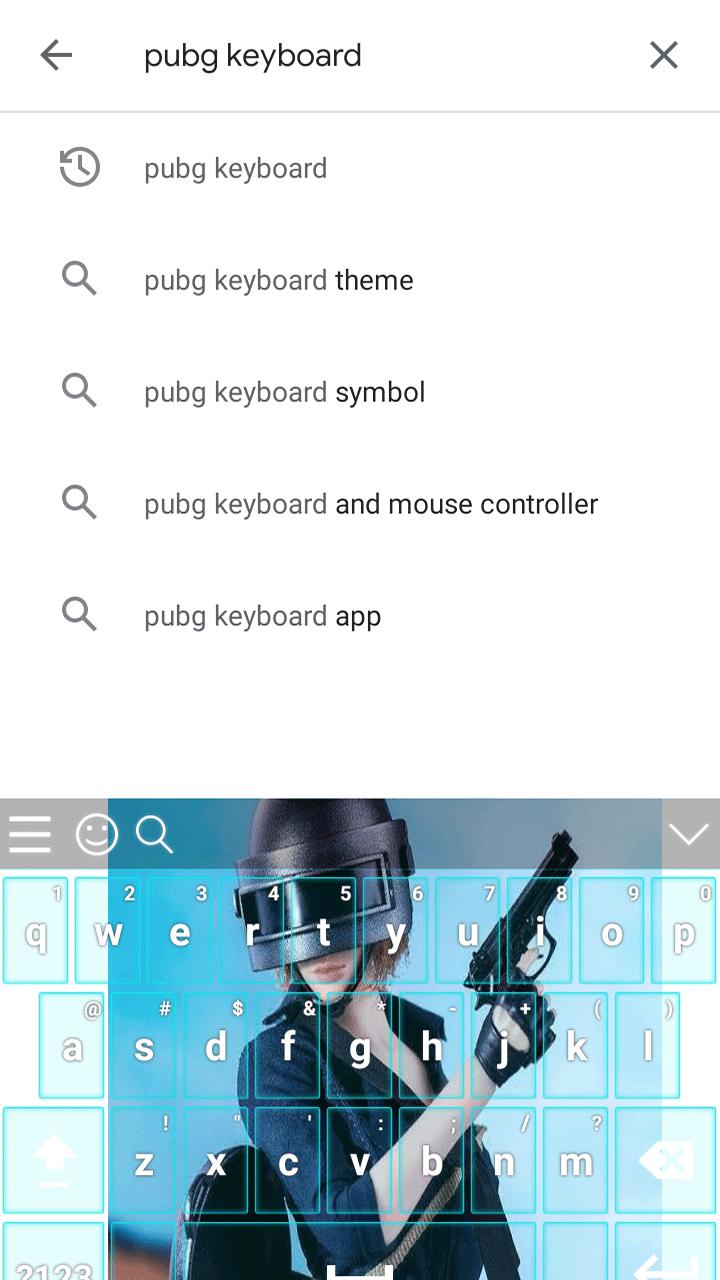720x1280 pixels.
Task: Pick pubg keyboard and mouse controller suggestion
Action: [x=360, y=504]
